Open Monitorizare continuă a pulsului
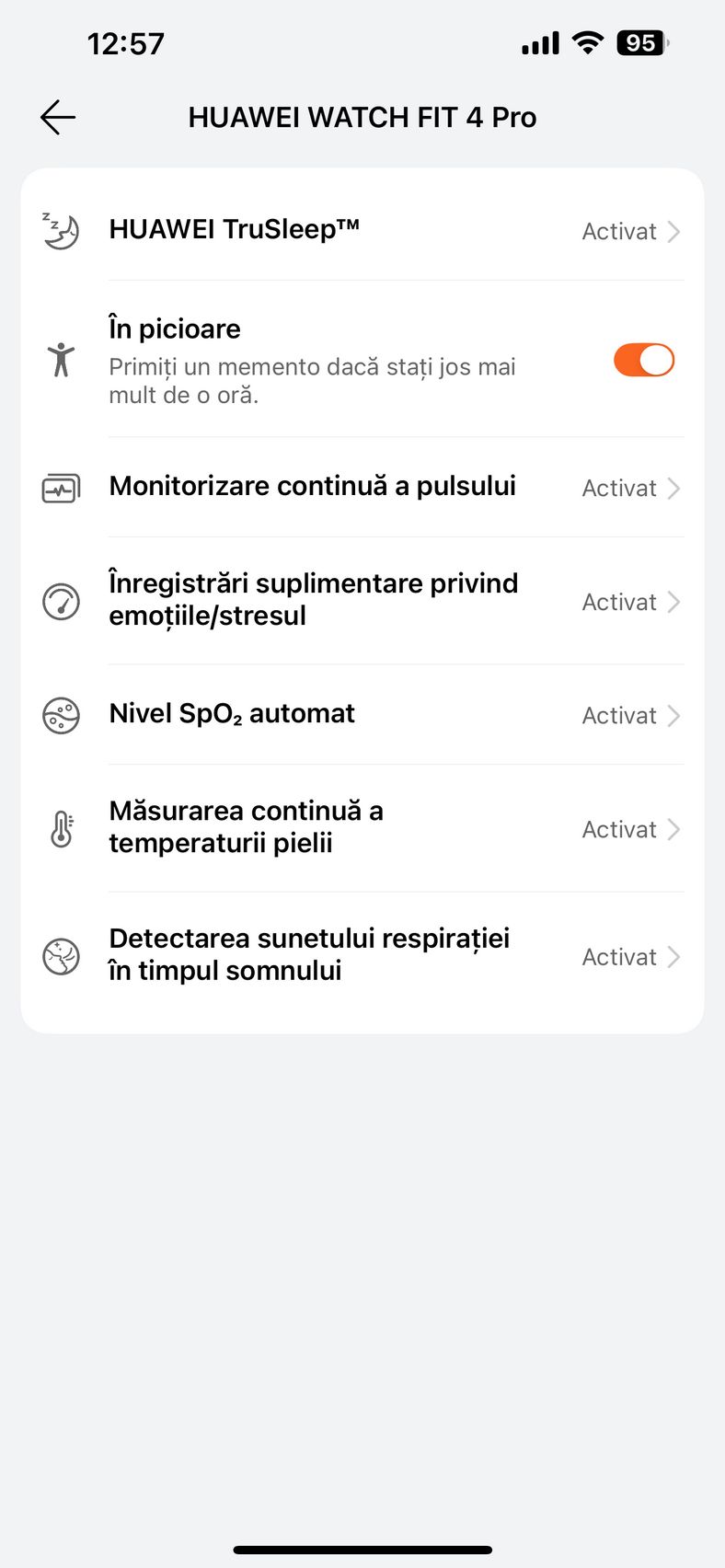Screen dimensions: 725x1568 362,487
